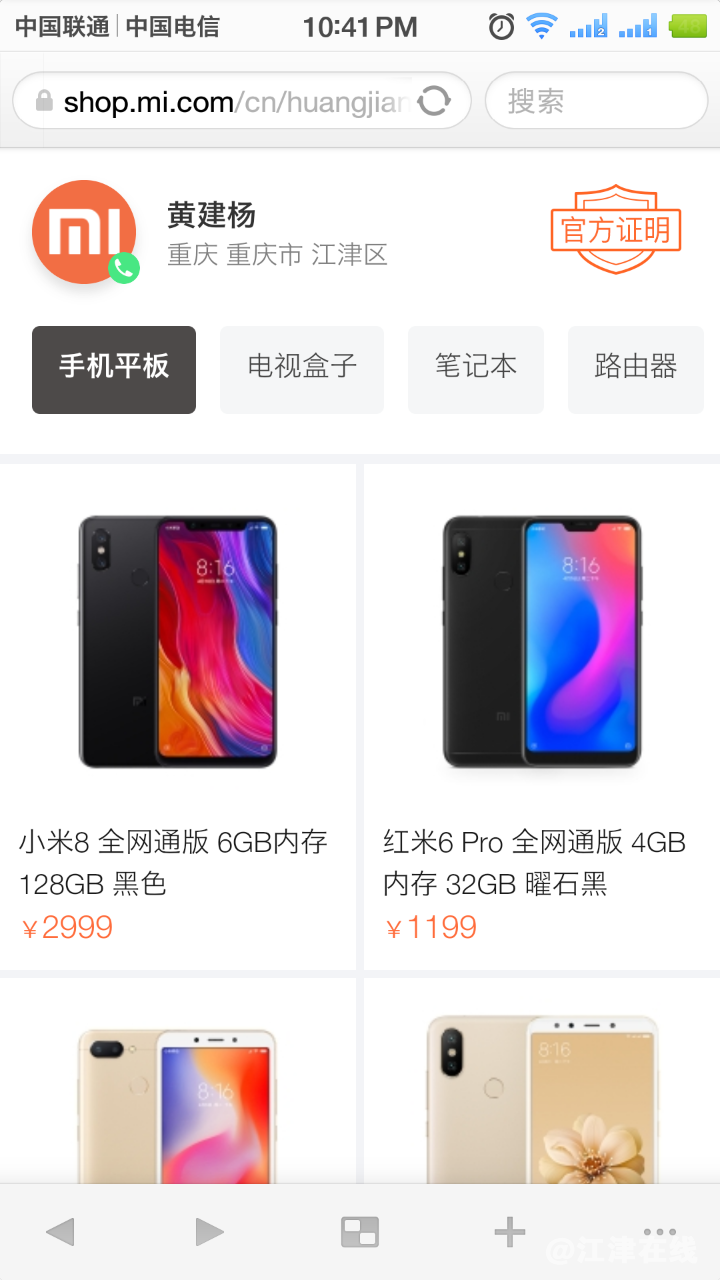The width and height of the screenshot is (720, 1280).
Task: Open the 搜索 search box
Action: (x=595, y=101)
